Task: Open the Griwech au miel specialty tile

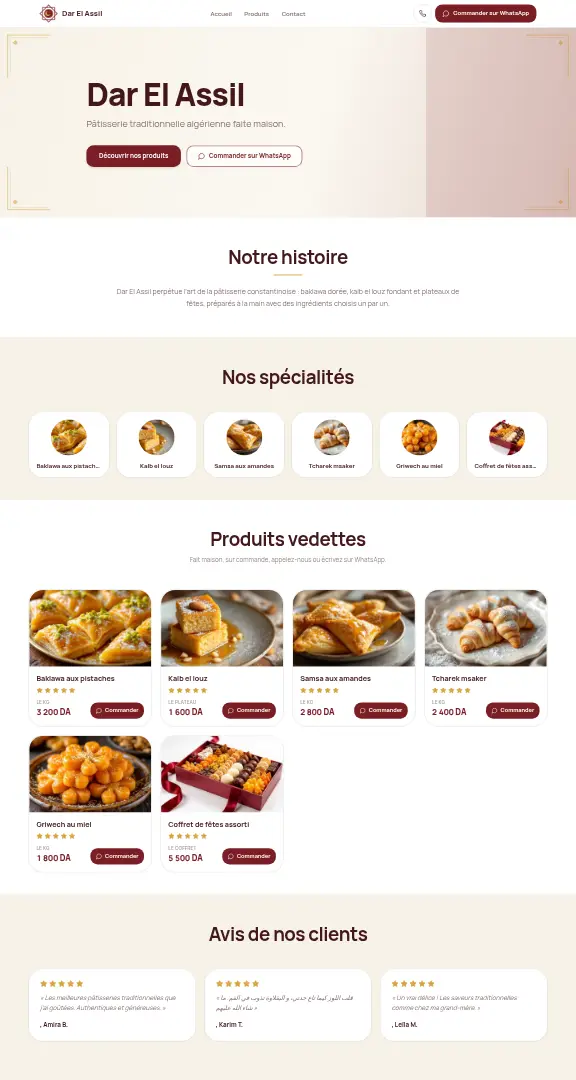Action: point(419,444)
